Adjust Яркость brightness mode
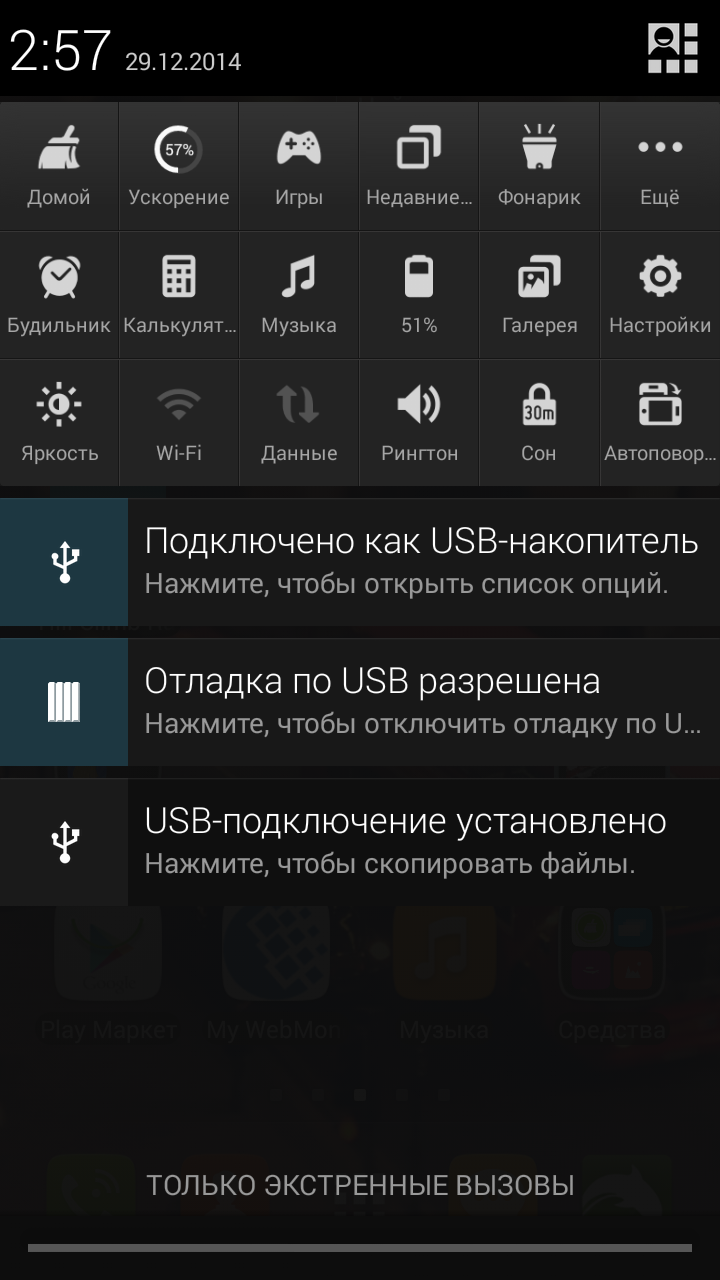 (x=59, y=422)
